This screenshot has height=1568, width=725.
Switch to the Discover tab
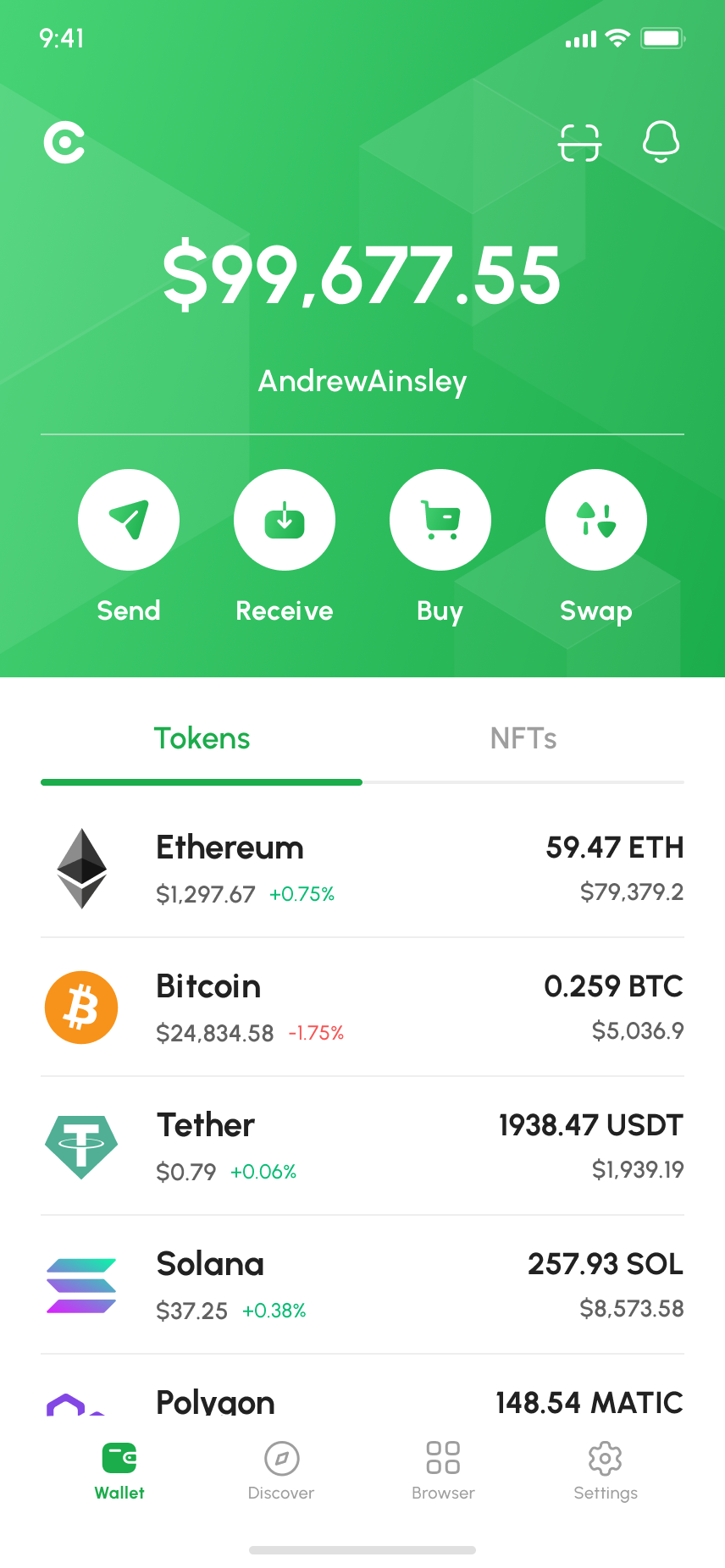[281, 1471]
